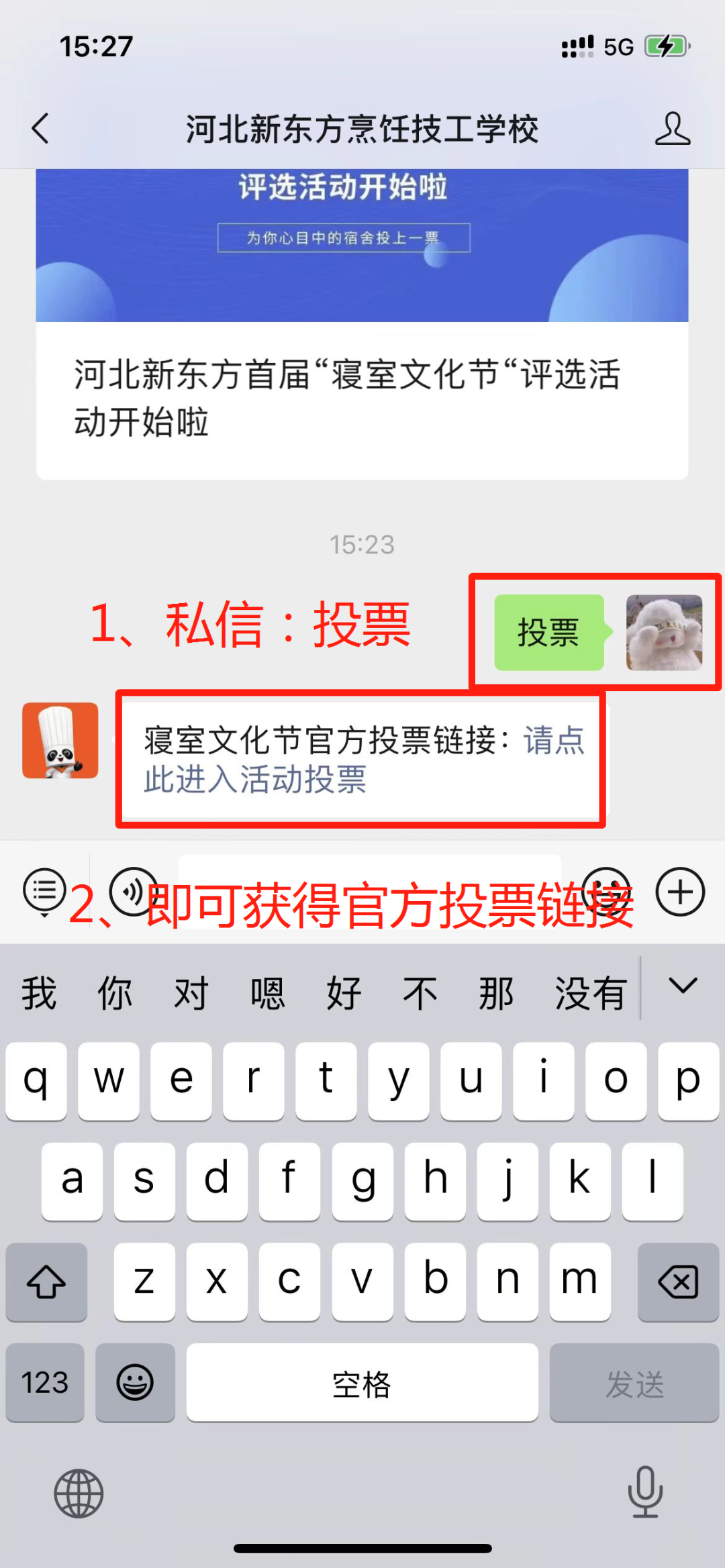Tap the 发送 key
The width and height of the screenshot is (725, 1568).
tap(634, 1383)
